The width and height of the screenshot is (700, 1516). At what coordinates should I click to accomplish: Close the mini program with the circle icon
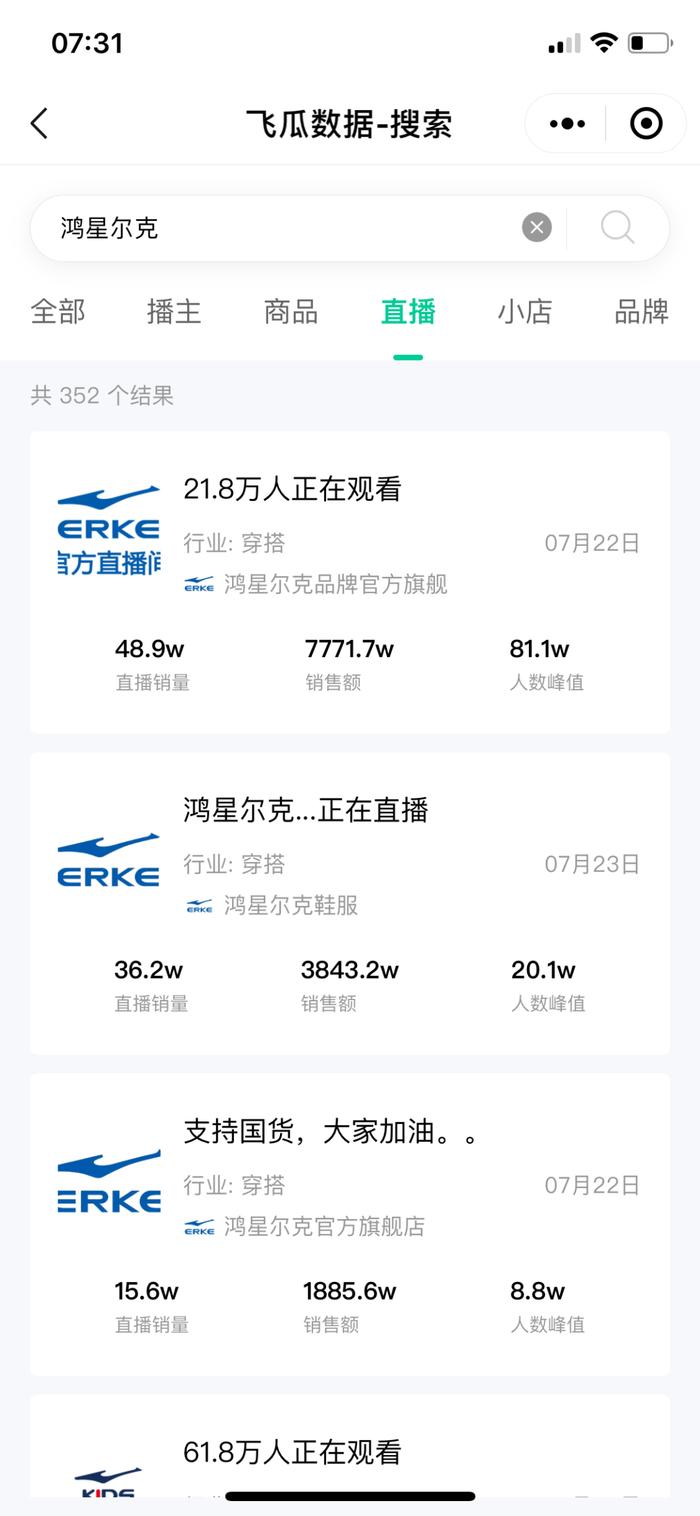pyautogui.click(x=646, y=124)
